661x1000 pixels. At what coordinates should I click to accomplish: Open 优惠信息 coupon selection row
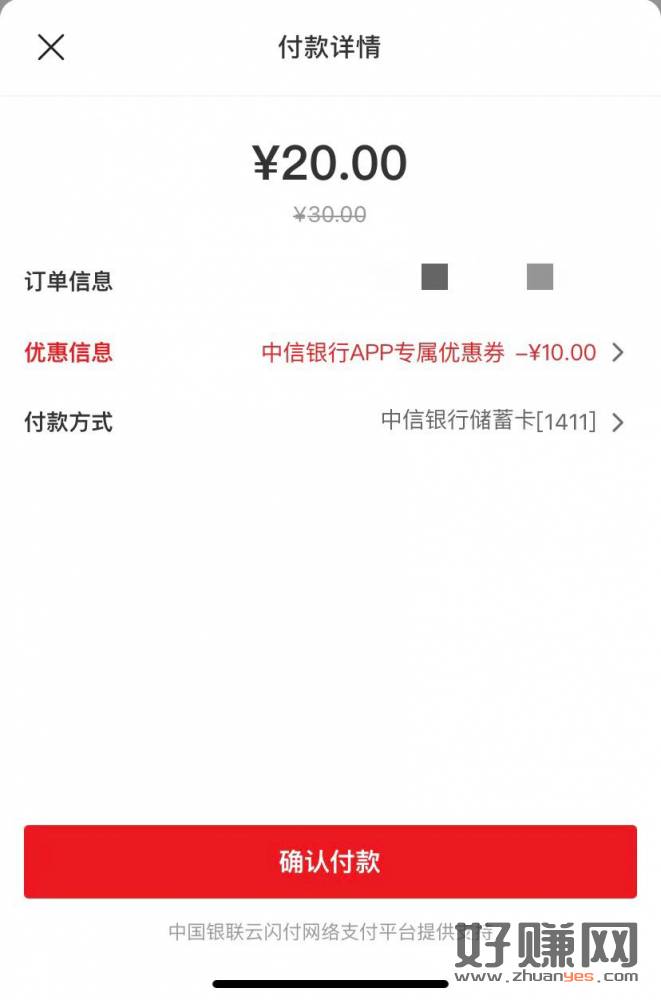click(x=440, y=353)
